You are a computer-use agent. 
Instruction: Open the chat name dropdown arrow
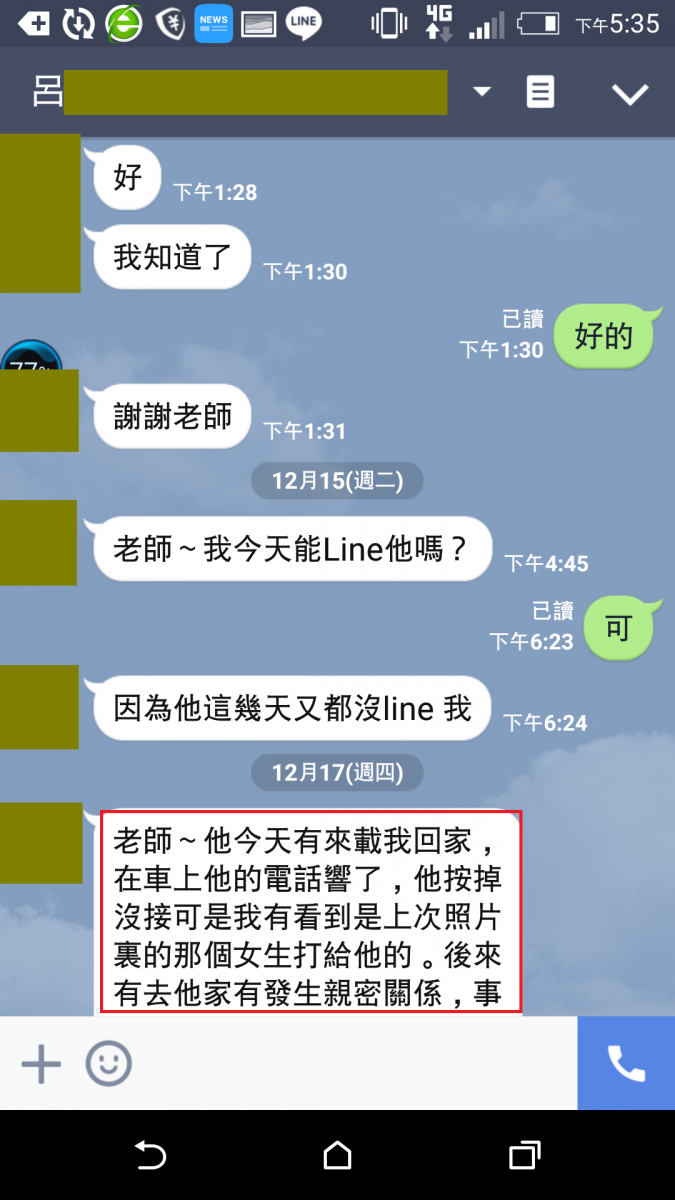pyautogui.click(x=482, y=92)
